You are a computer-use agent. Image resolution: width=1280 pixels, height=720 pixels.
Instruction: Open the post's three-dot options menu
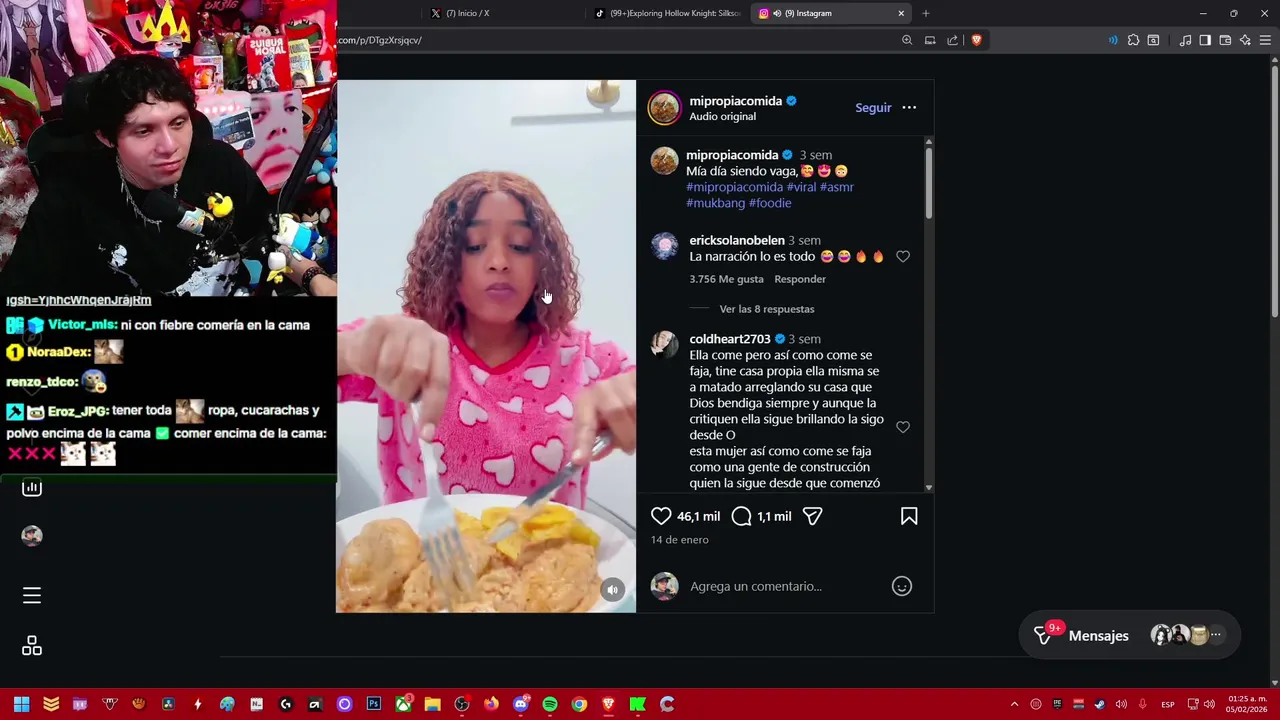[909, 108]
